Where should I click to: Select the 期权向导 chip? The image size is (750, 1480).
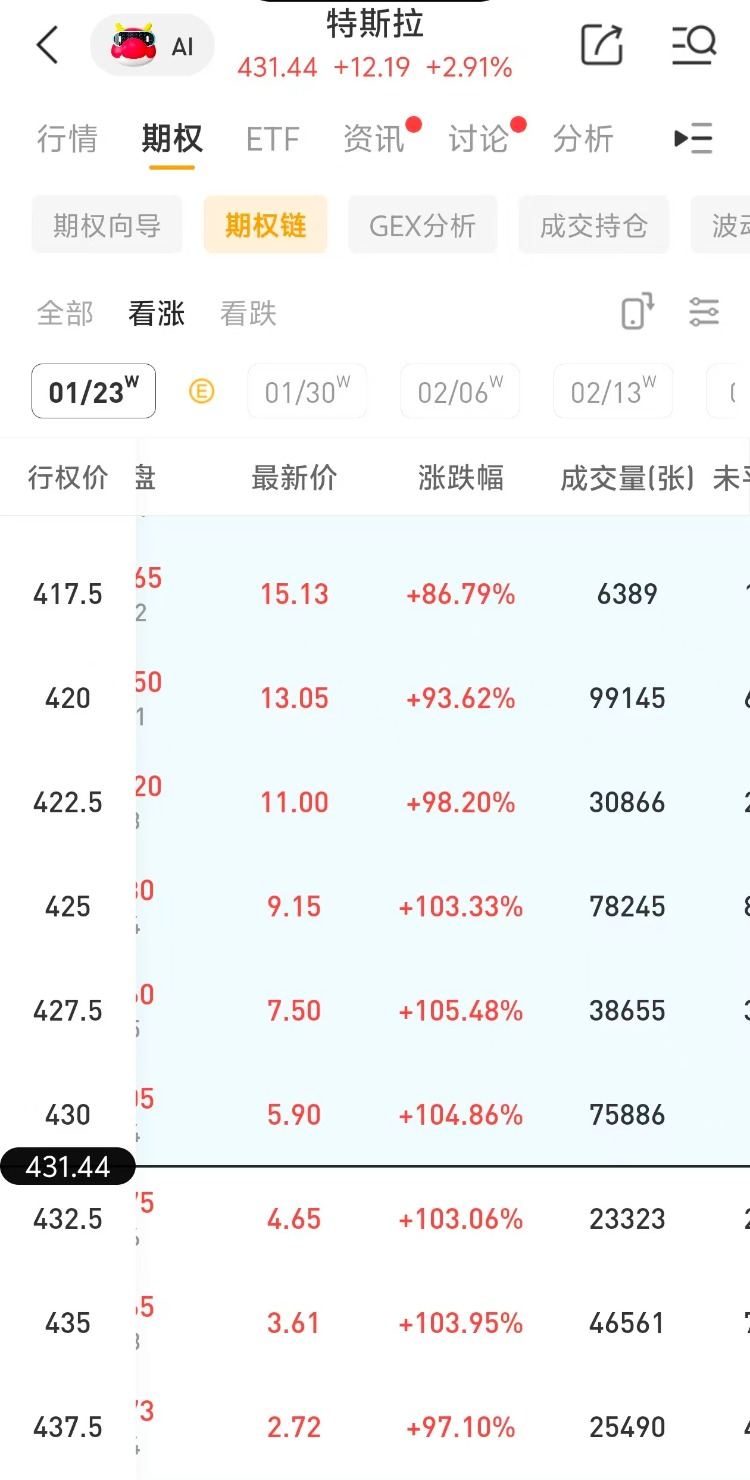[107, 225]
